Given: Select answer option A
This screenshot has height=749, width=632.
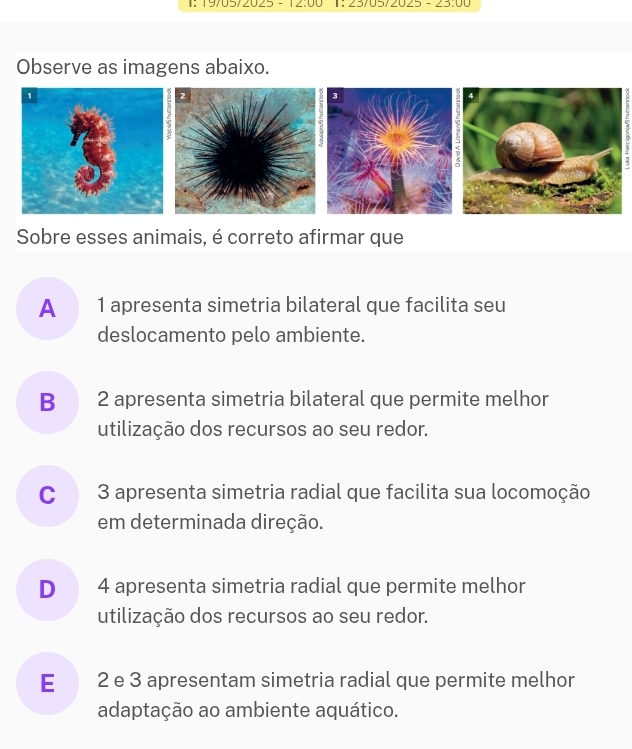Looking at the screenshot, I should 47,309.
